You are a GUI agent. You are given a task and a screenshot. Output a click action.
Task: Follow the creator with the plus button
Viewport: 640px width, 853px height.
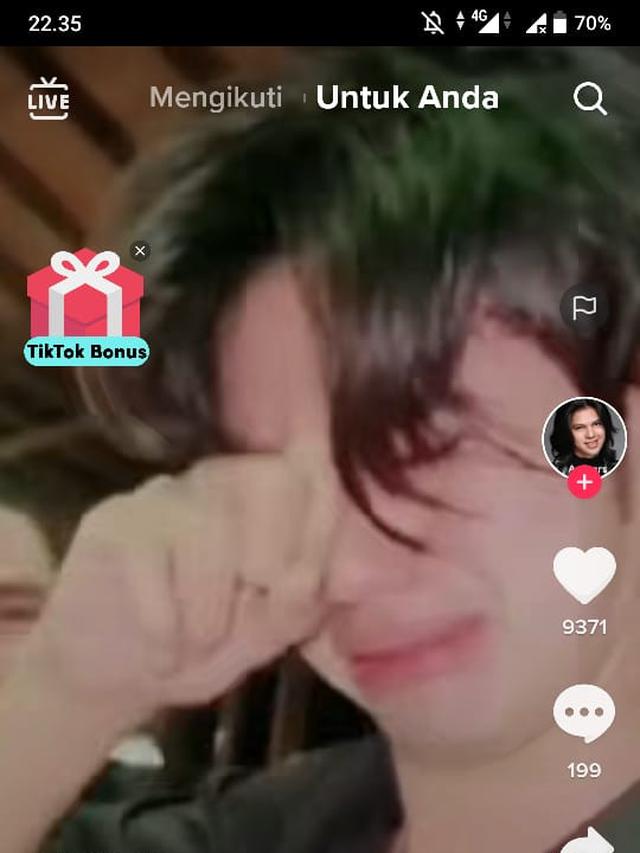(x=584, y=483)
